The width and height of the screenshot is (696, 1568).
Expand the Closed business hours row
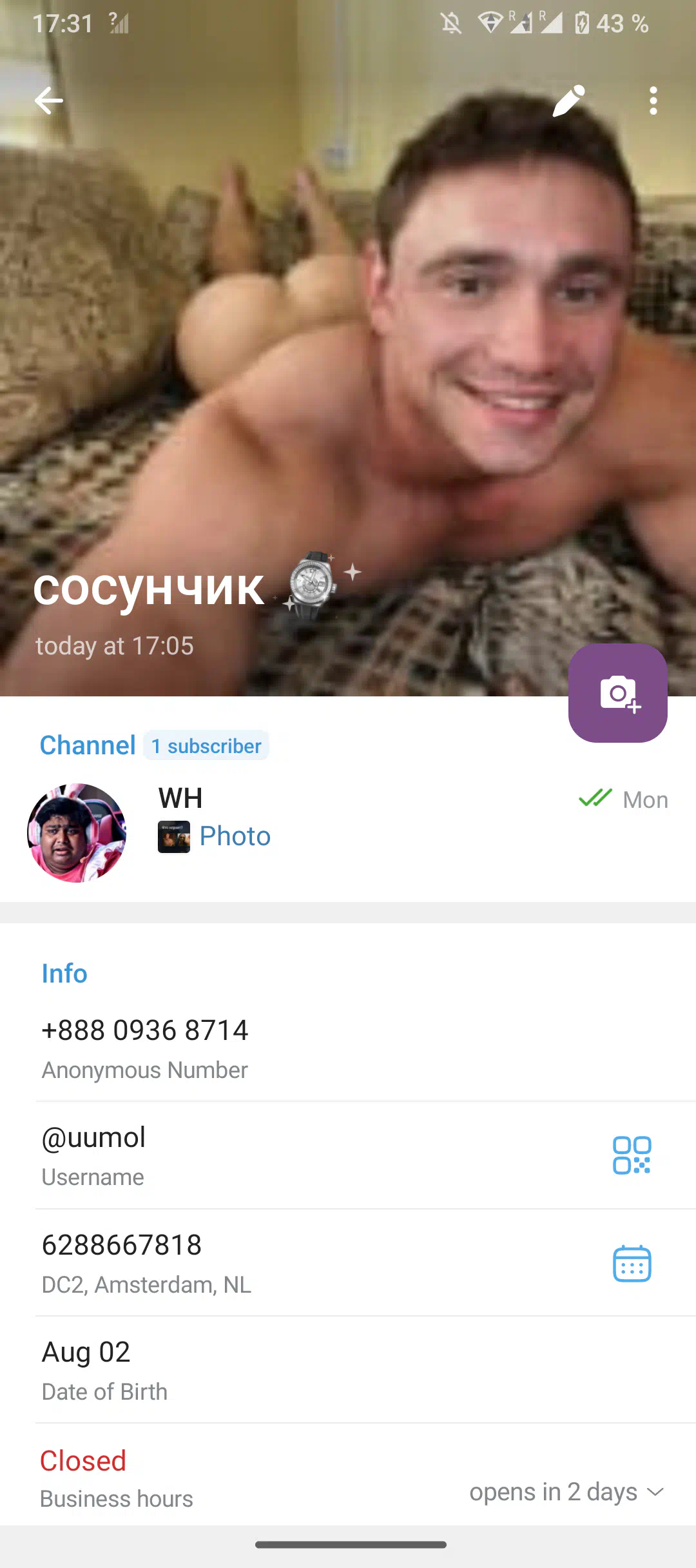[348, 1476]
